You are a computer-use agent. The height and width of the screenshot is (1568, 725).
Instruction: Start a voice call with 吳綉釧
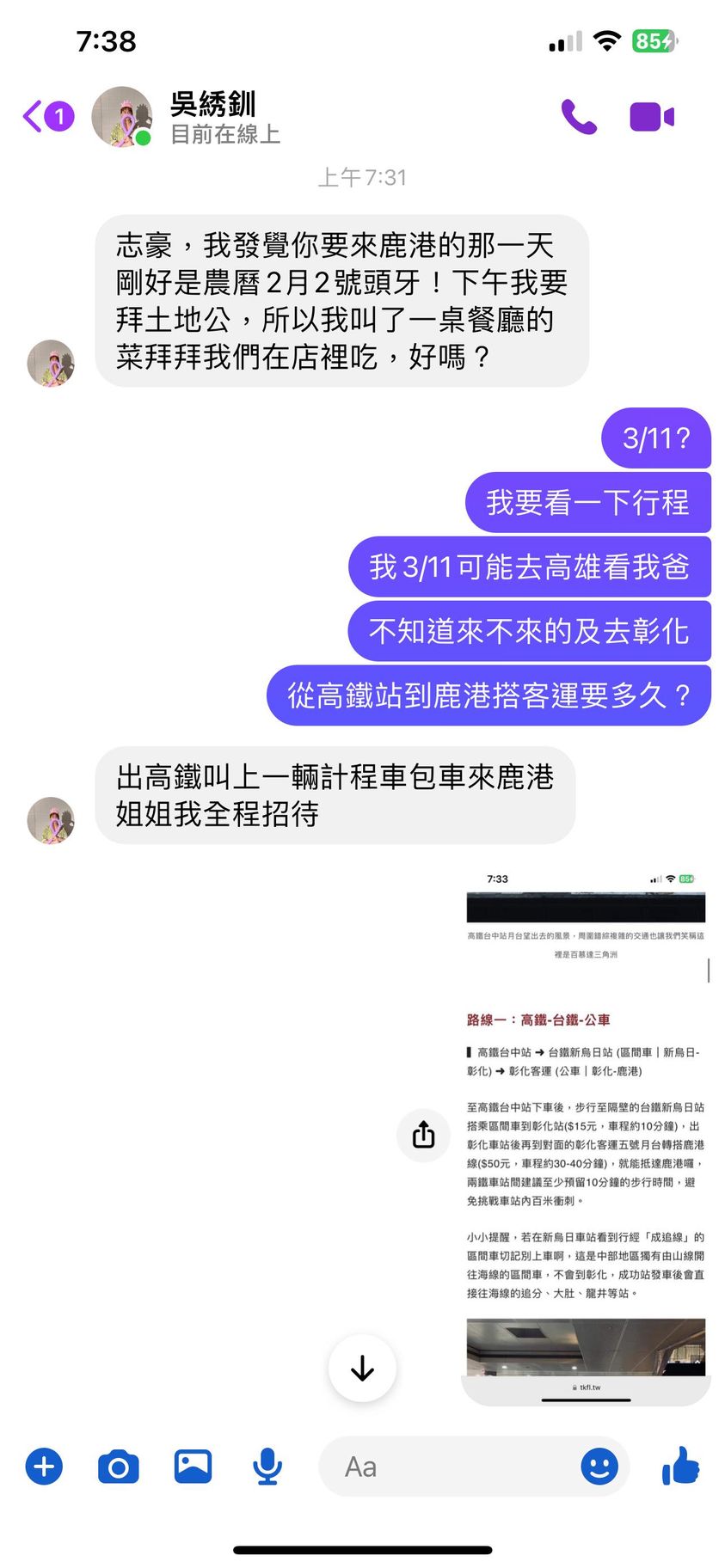[x=579, y=116]
